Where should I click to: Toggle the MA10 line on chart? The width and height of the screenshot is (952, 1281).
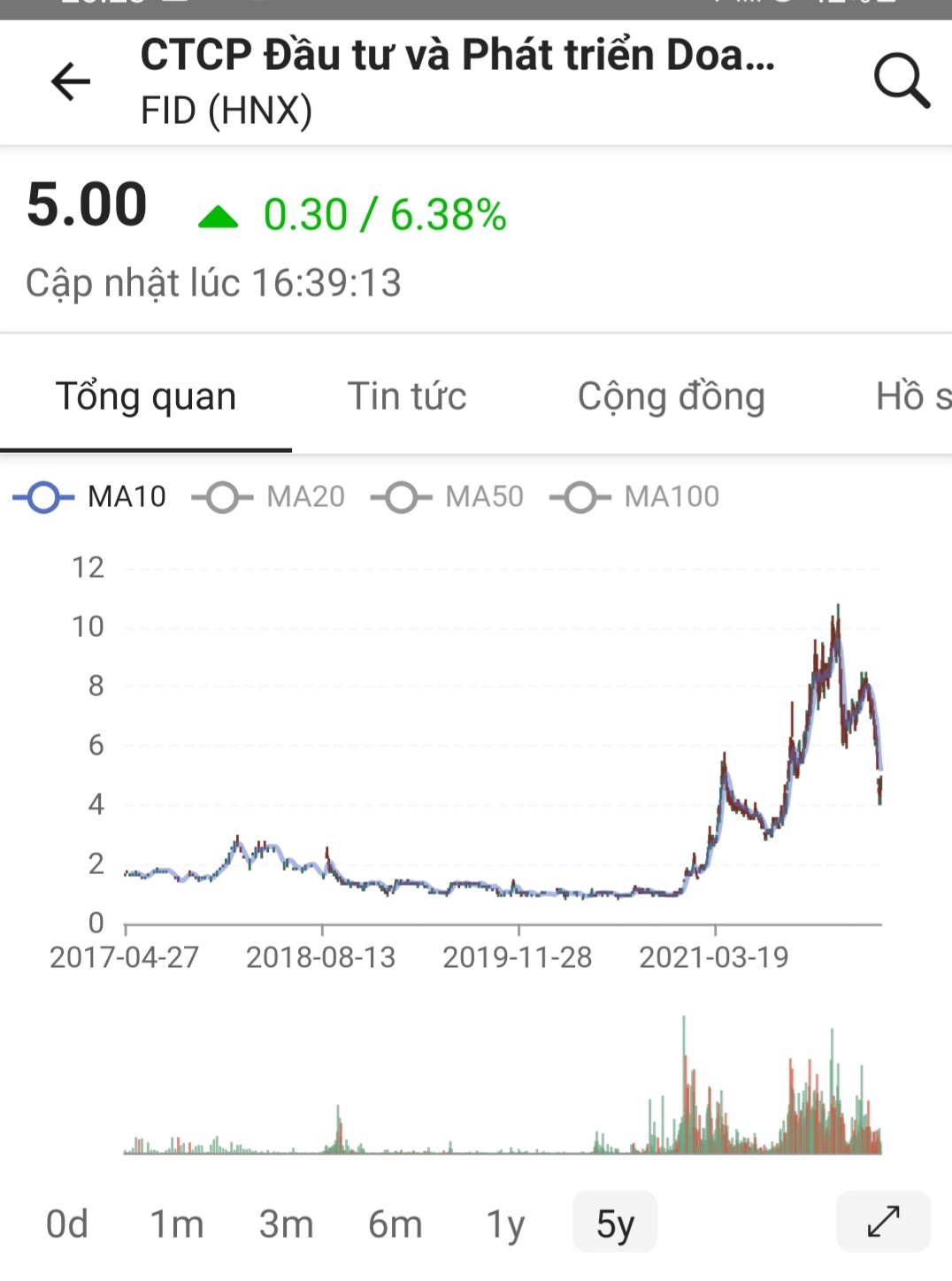point(90,497)
